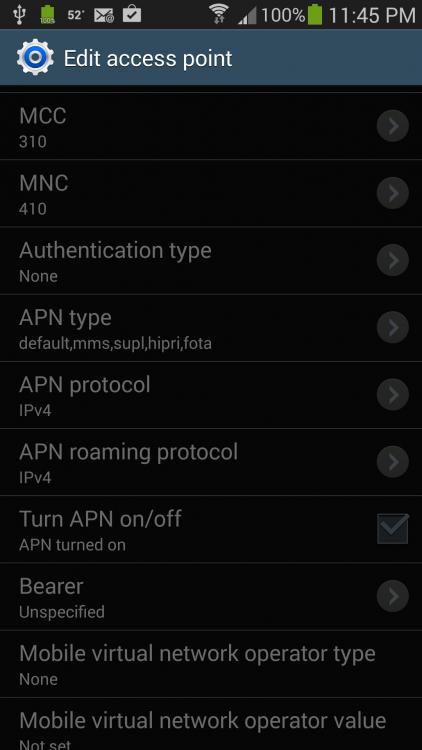422x750 pixels.
Task: Open APN roaming protocol setting
Action: [x=211, y=463]
